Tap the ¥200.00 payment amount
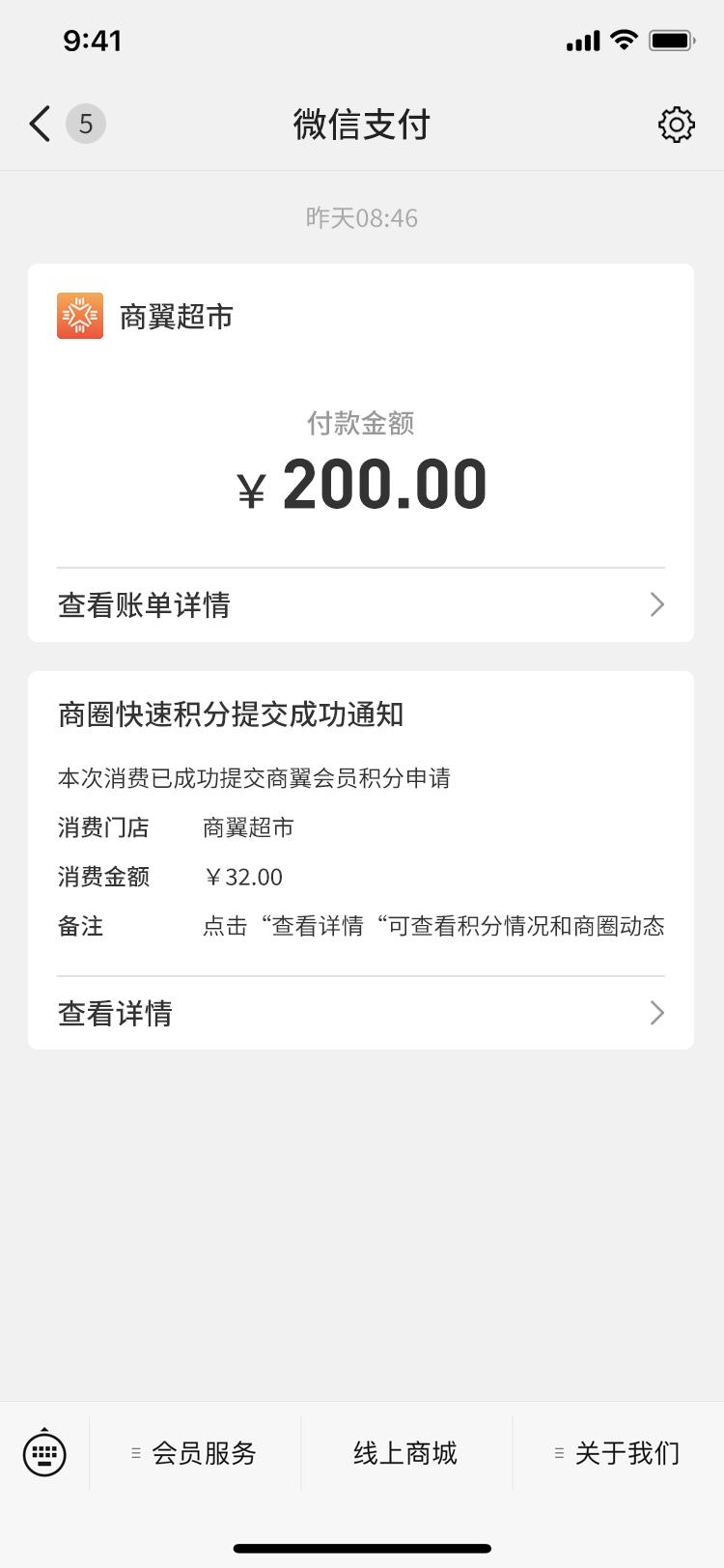Viewport: 724px width, 1568px height. click(362, 483)
